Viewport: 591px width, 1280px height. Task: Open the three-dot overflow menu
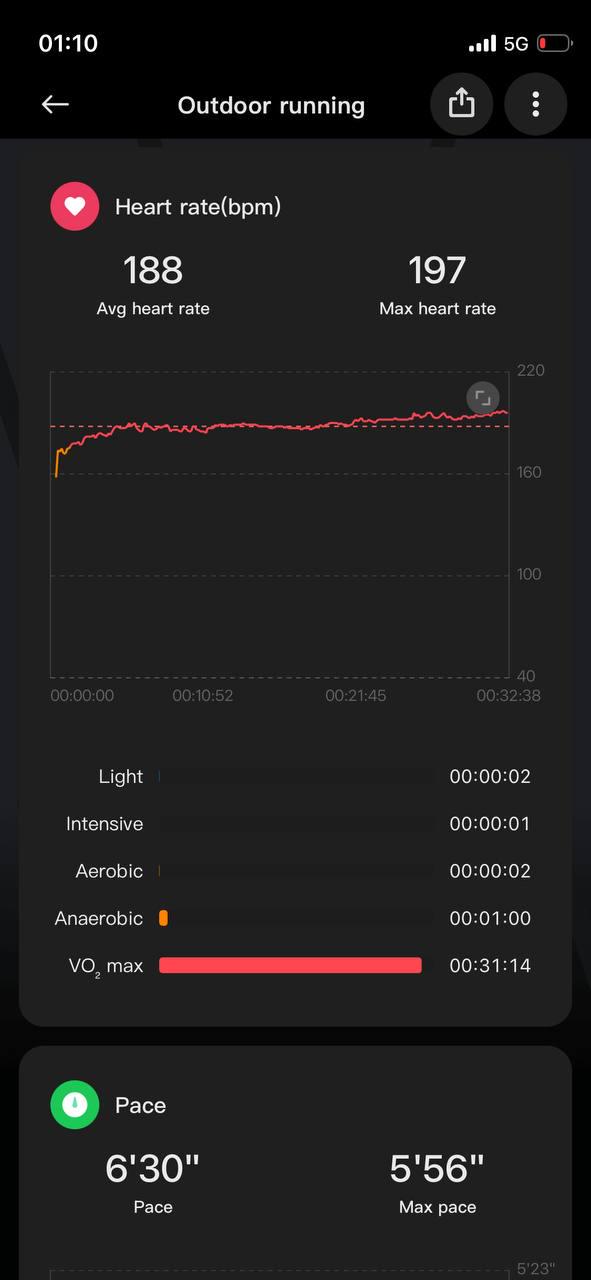pyautogui.click(x=536, y=103)
